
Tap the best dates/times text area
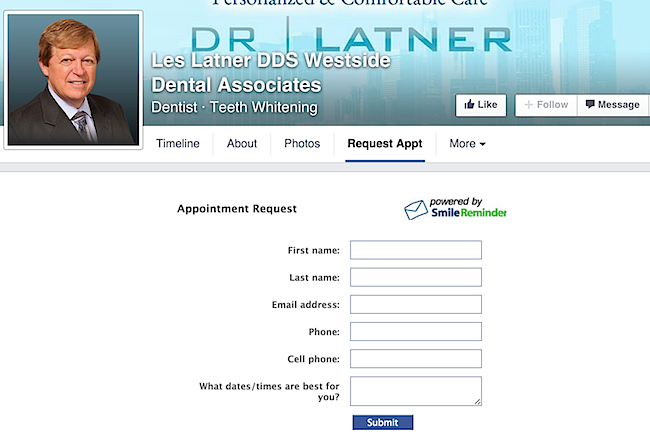tap(416, 391)
